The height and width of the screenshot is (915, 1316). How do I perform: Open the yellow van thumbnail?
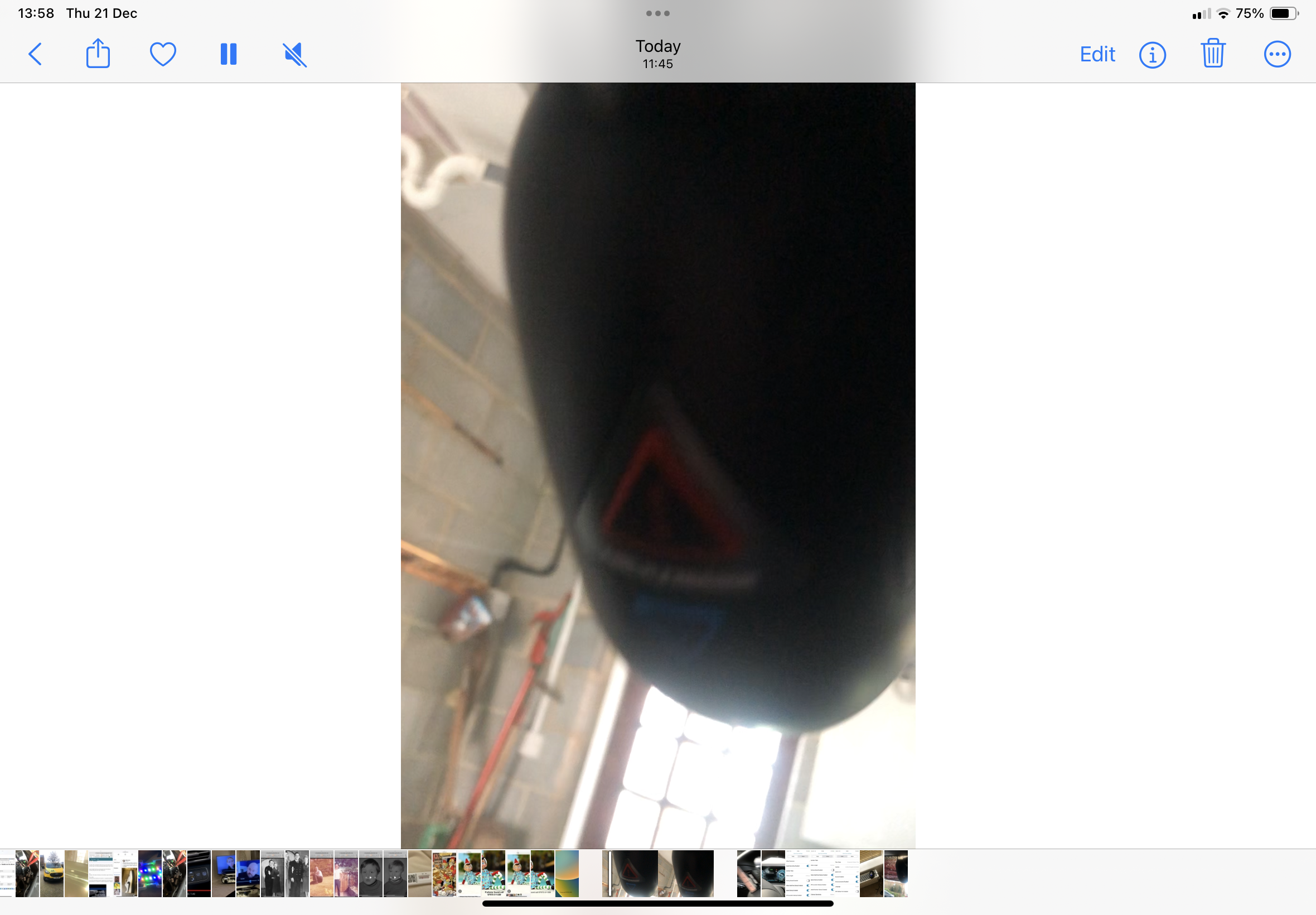coord(52,873)
